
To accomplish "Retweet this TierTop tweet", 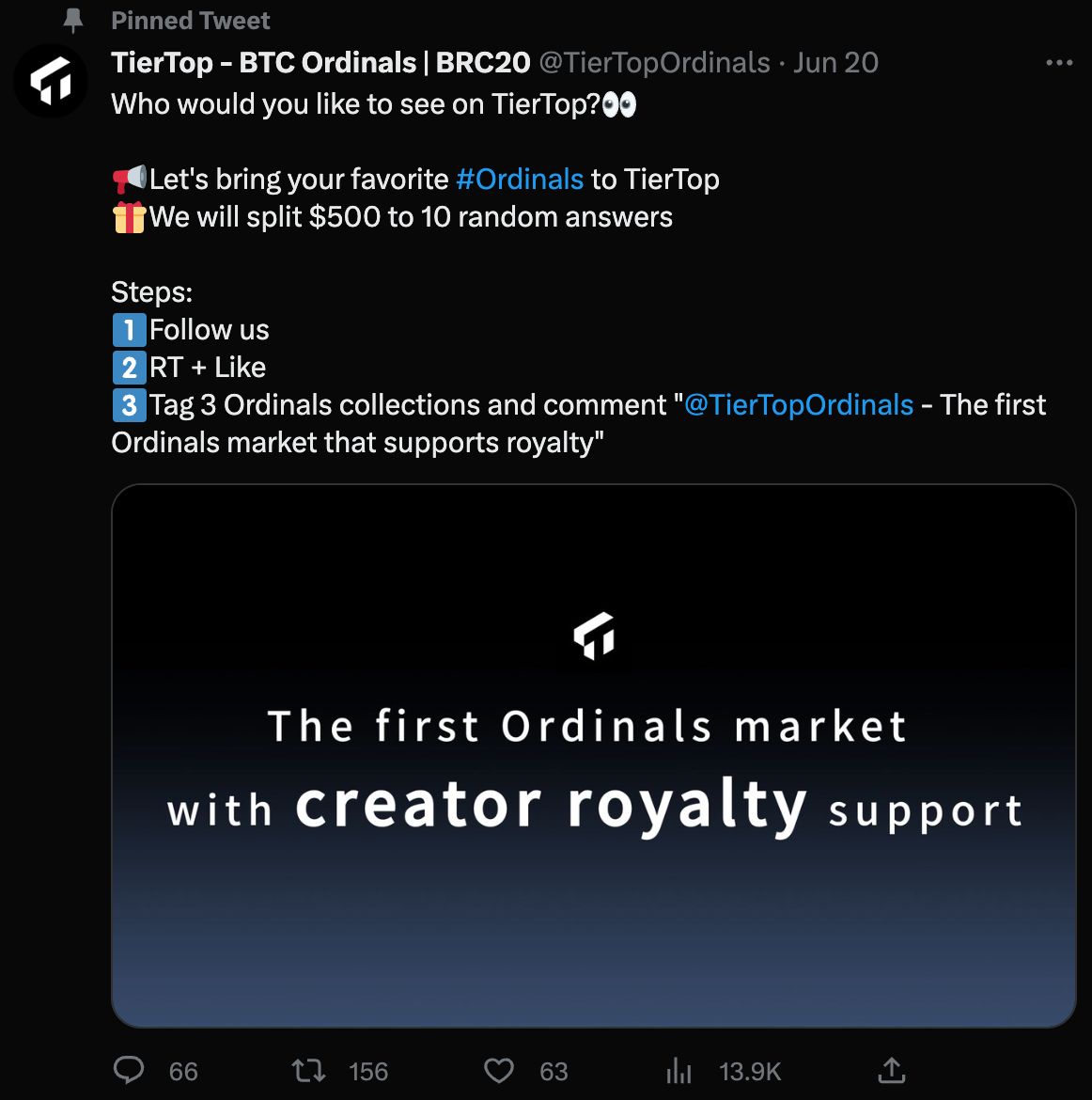I will pos(308,1070).
